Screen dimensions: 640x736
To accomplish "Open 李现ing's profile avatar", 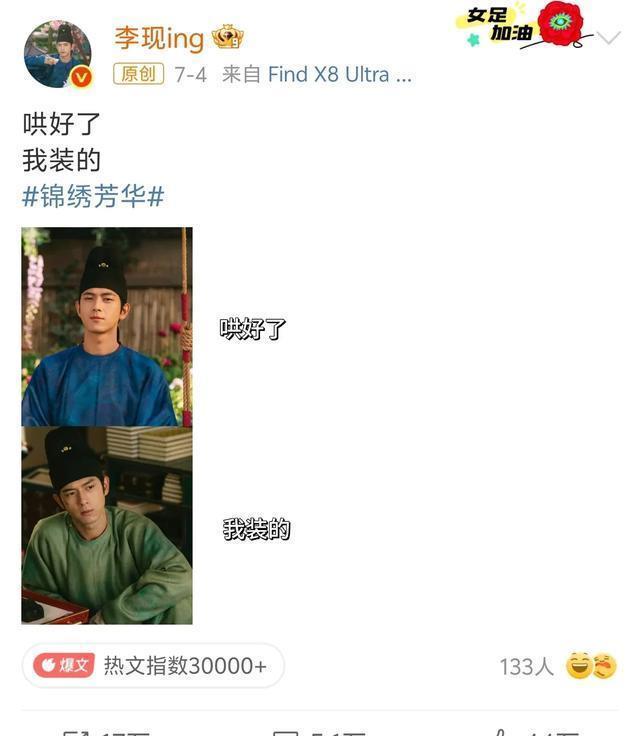I will (x=58, y=54).
